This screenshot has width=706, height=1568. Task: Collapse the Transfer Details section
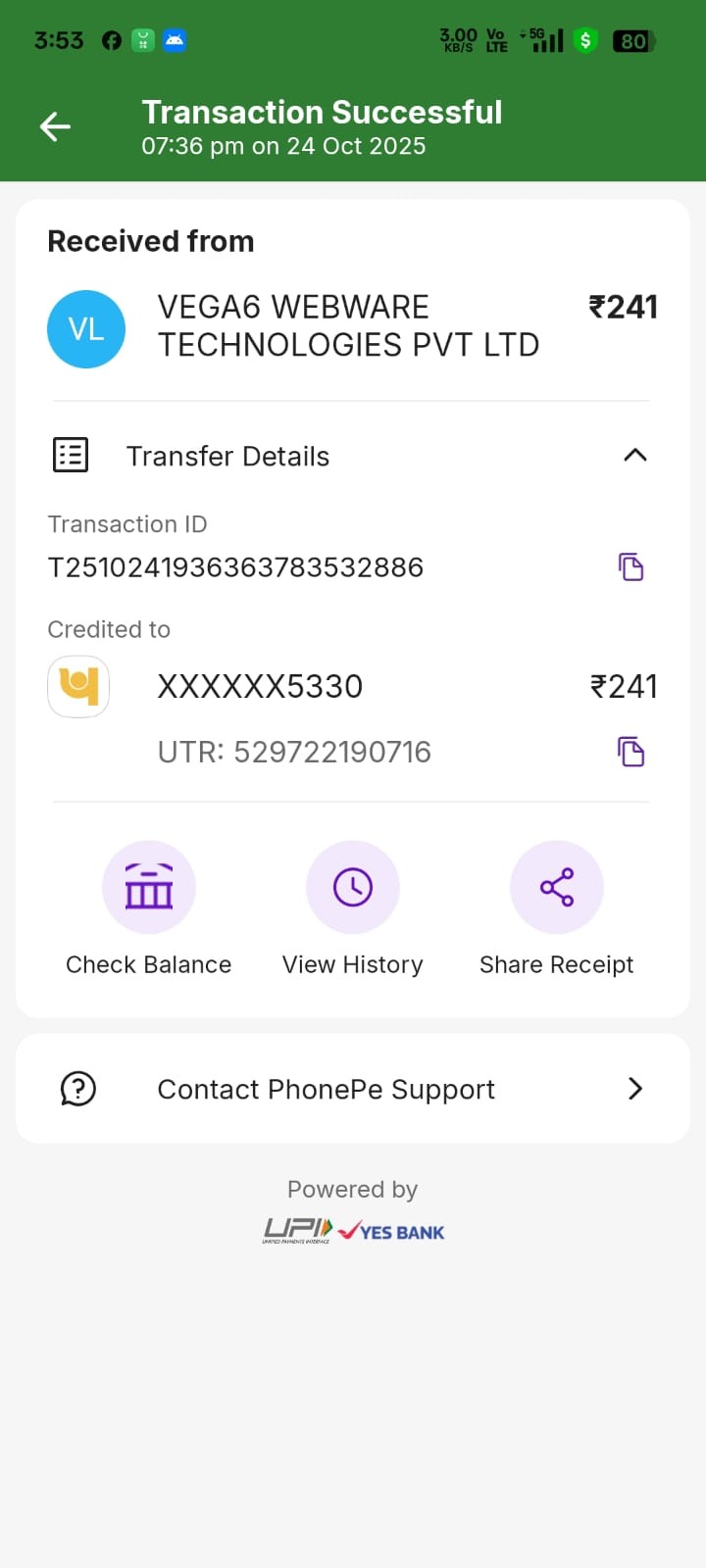[634, 456]
